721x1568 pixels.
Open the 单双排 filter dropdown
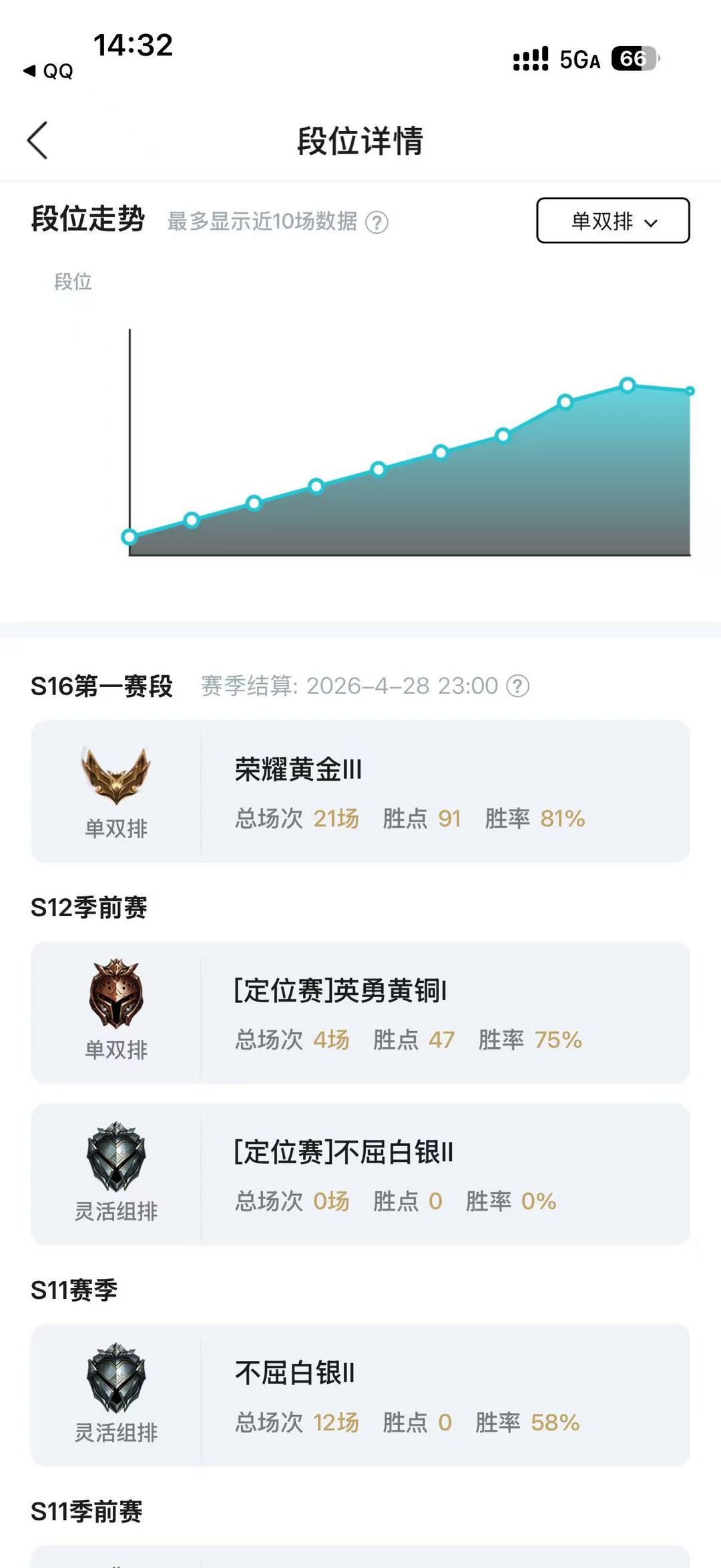[614, 221]
